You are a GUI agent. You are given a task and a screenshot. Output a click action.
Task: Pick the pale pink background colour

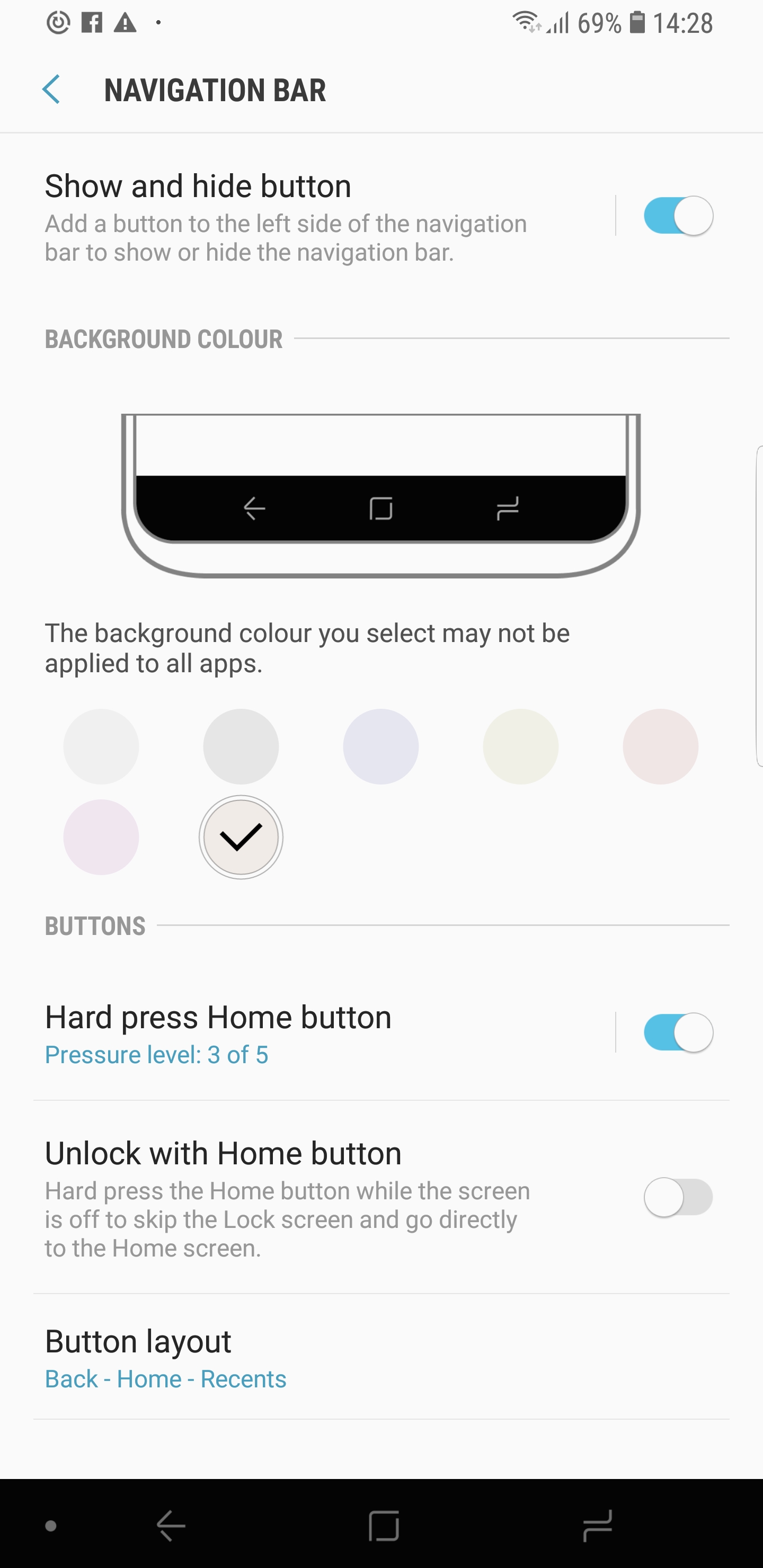tap(661, 746)
